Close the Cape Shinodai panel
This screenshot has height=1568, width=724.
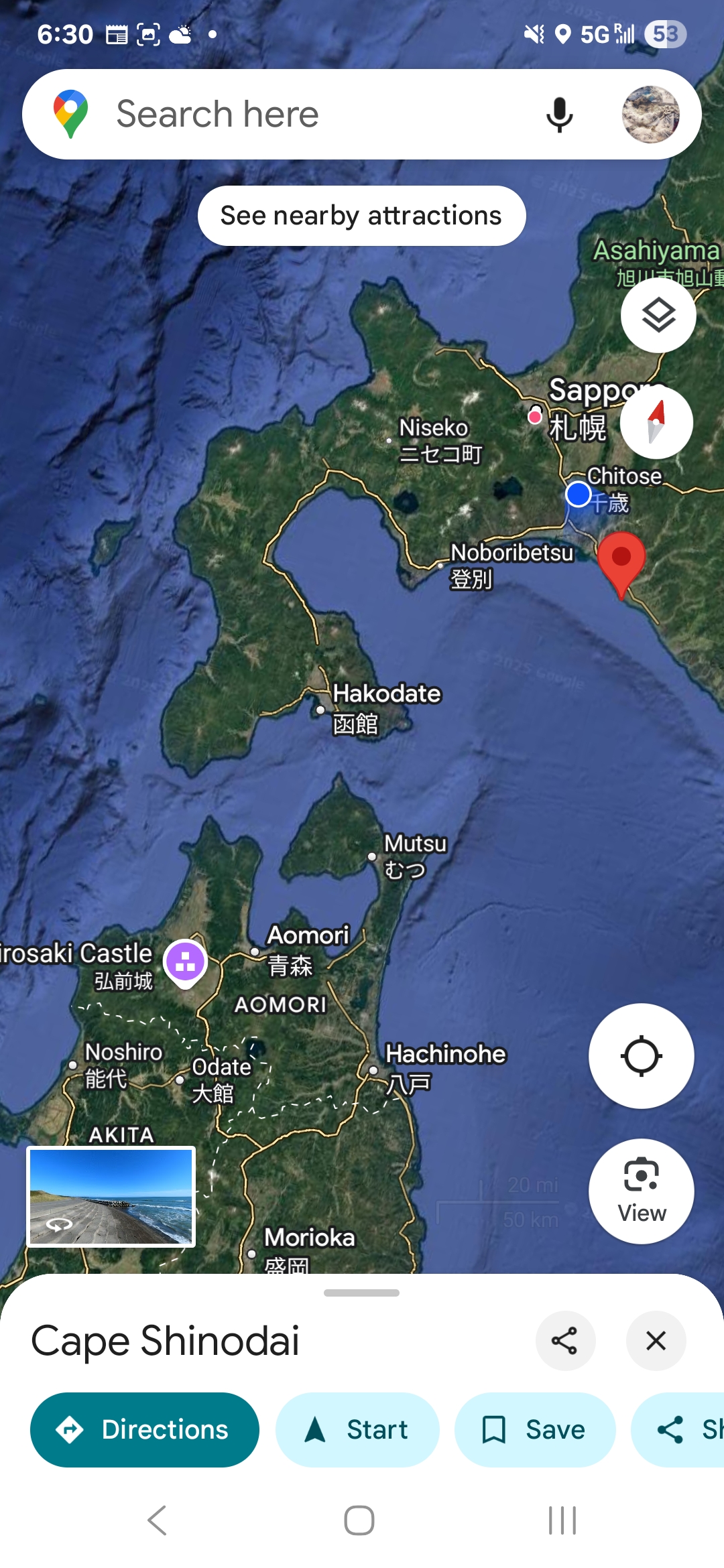(656, 1341)
